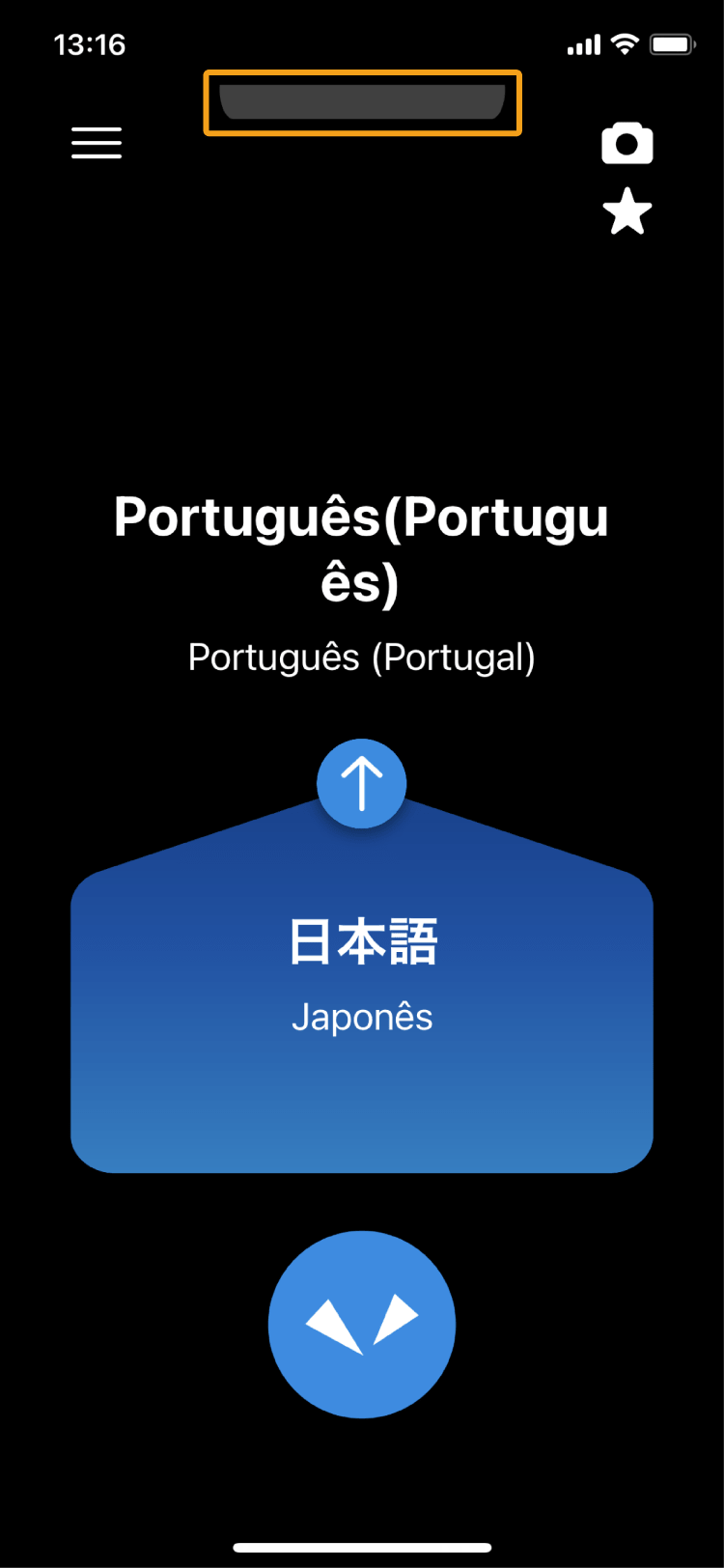Tap the Wi-Fi icon in the status bar

pyautogui.click(x=626, y=43)
